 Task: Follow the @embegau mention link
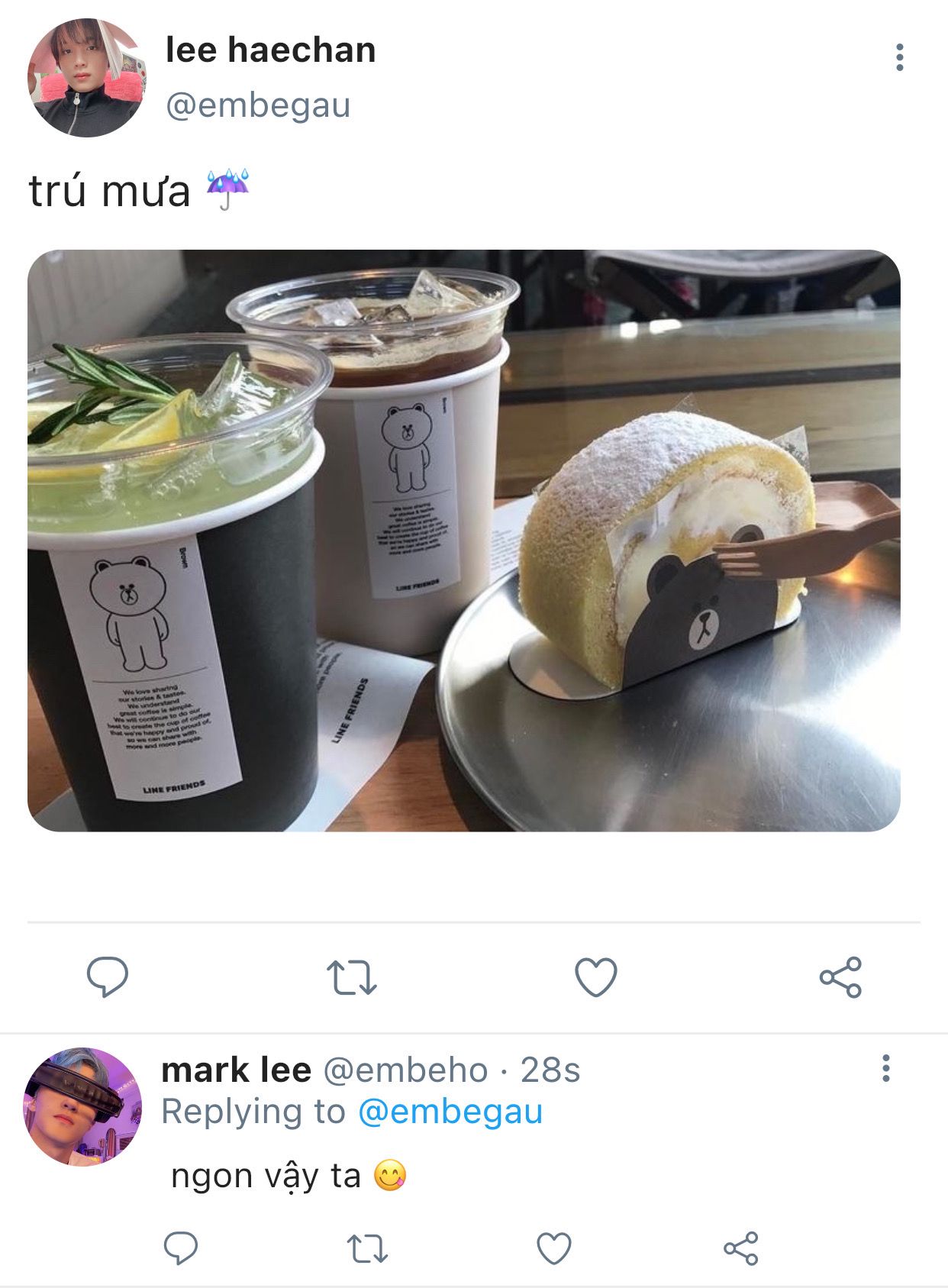450,1112
